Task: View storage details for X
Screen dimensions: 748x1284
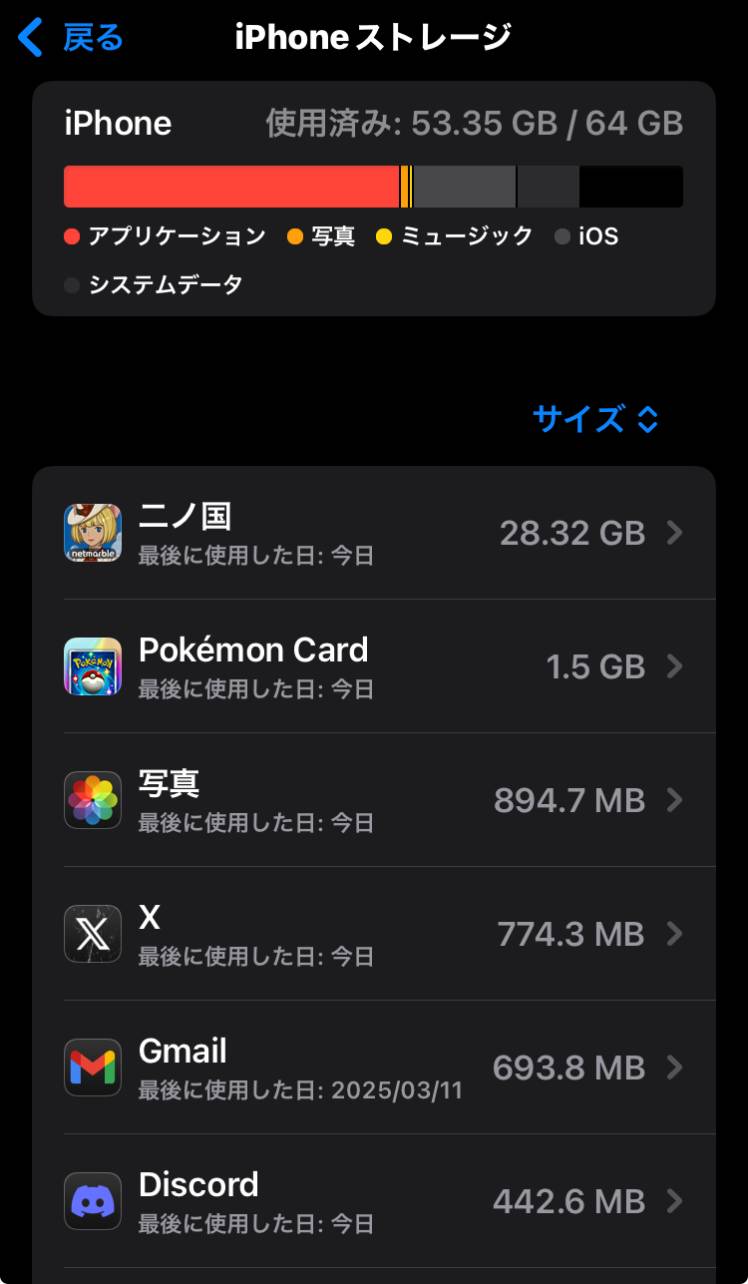Action: (374, 934)
